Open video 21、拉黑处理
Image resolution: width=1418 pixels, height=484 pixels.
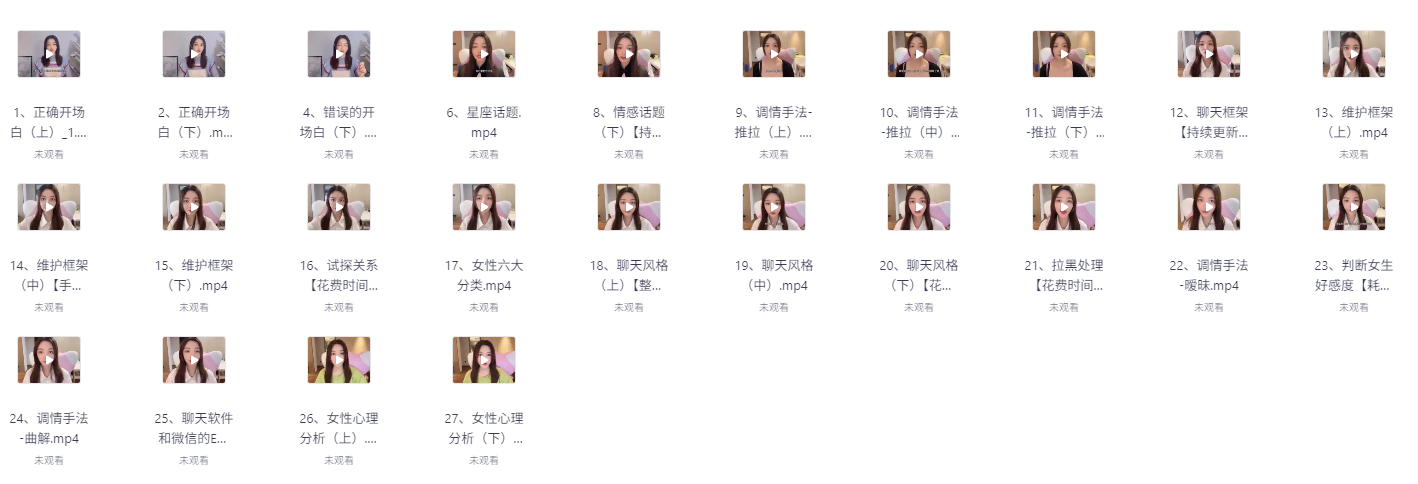pos(1064,207)
